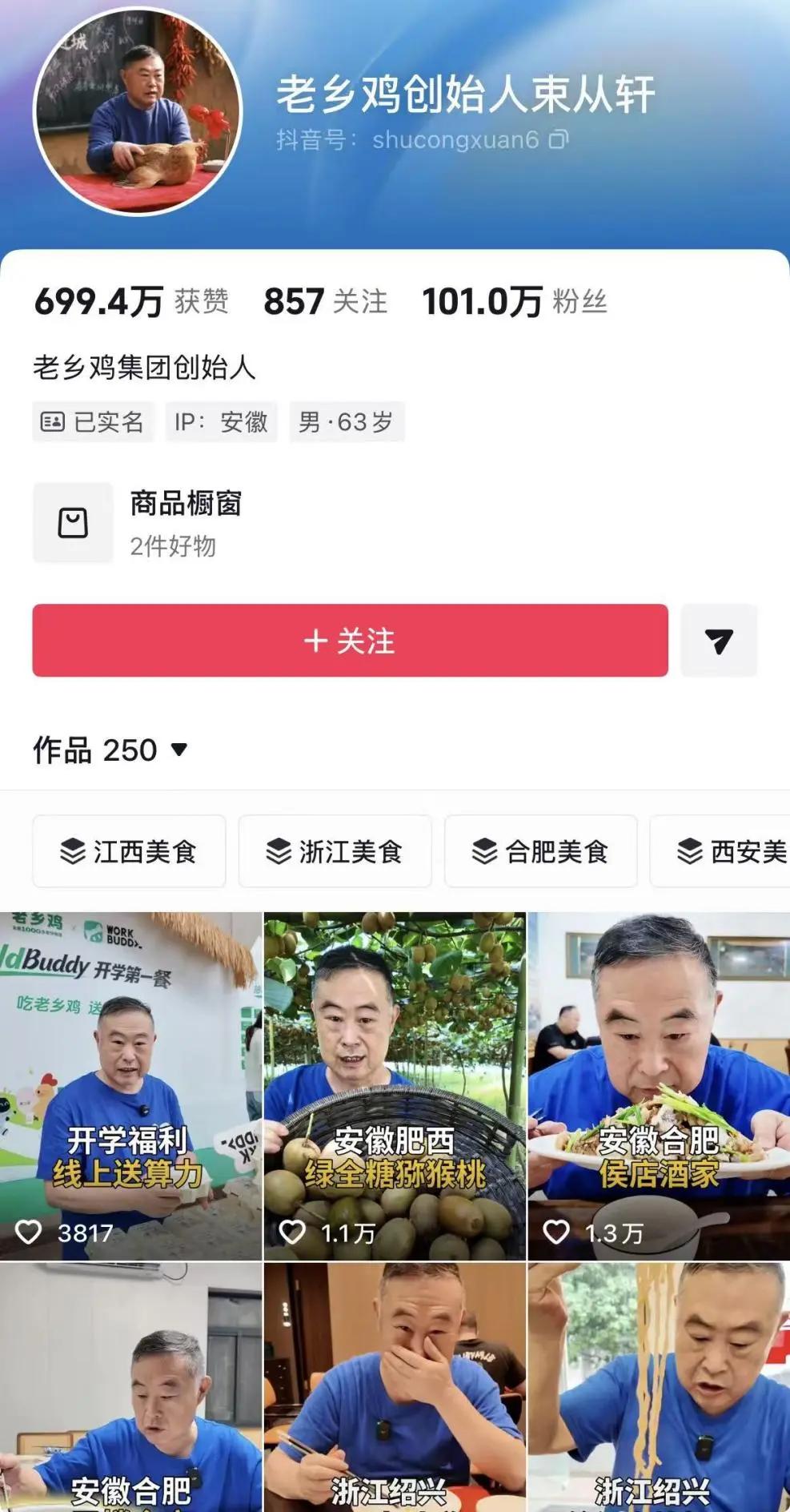The image size is (790, 1512).
Task: Open the 商品橱窗 product showcase
Action: tap(137, 523)
